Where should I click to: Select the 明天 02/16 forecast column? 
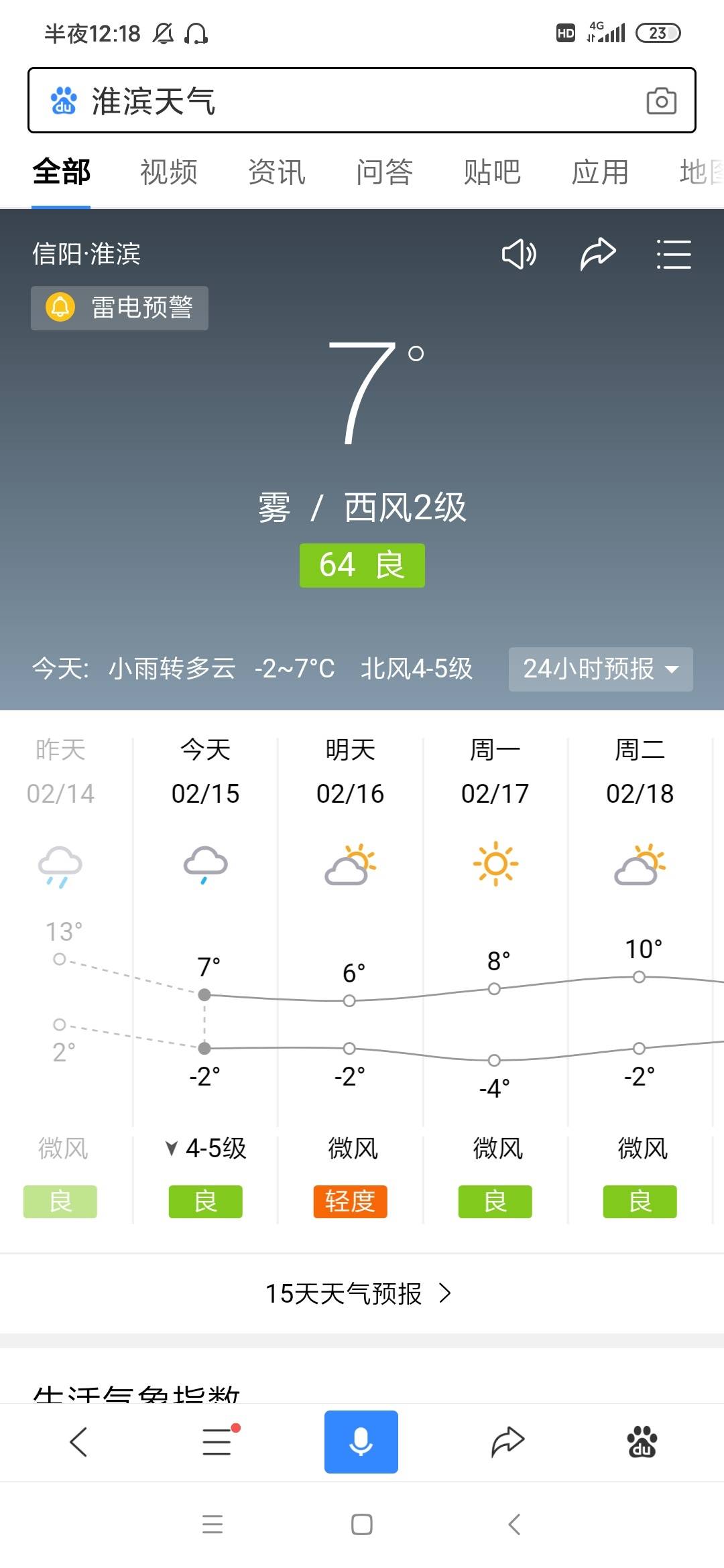(x=350, y=978)
